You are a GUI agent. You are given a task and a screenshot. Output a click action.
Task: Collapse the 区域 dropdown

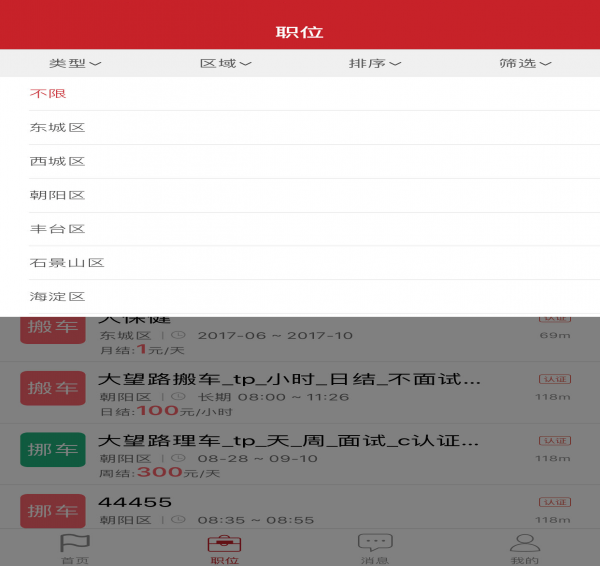(225, 63)
